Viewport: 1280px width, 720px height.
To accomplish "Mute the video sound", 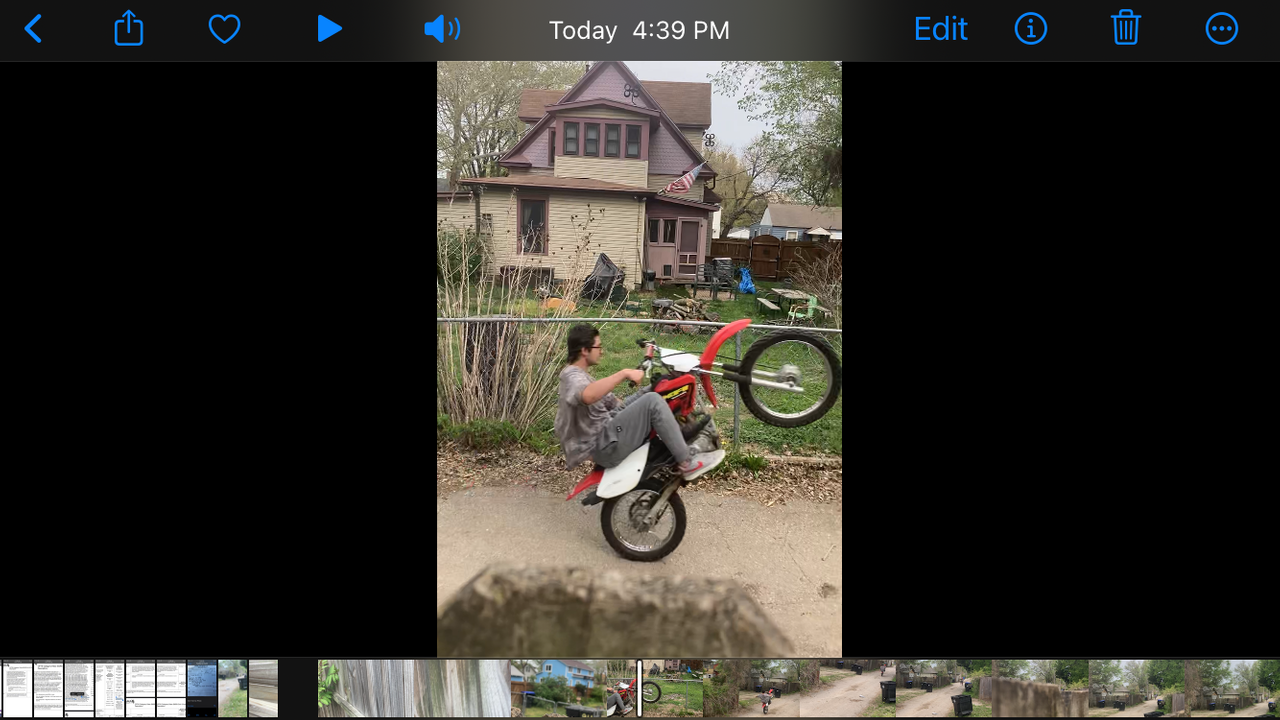I will (x=441, y=29).
